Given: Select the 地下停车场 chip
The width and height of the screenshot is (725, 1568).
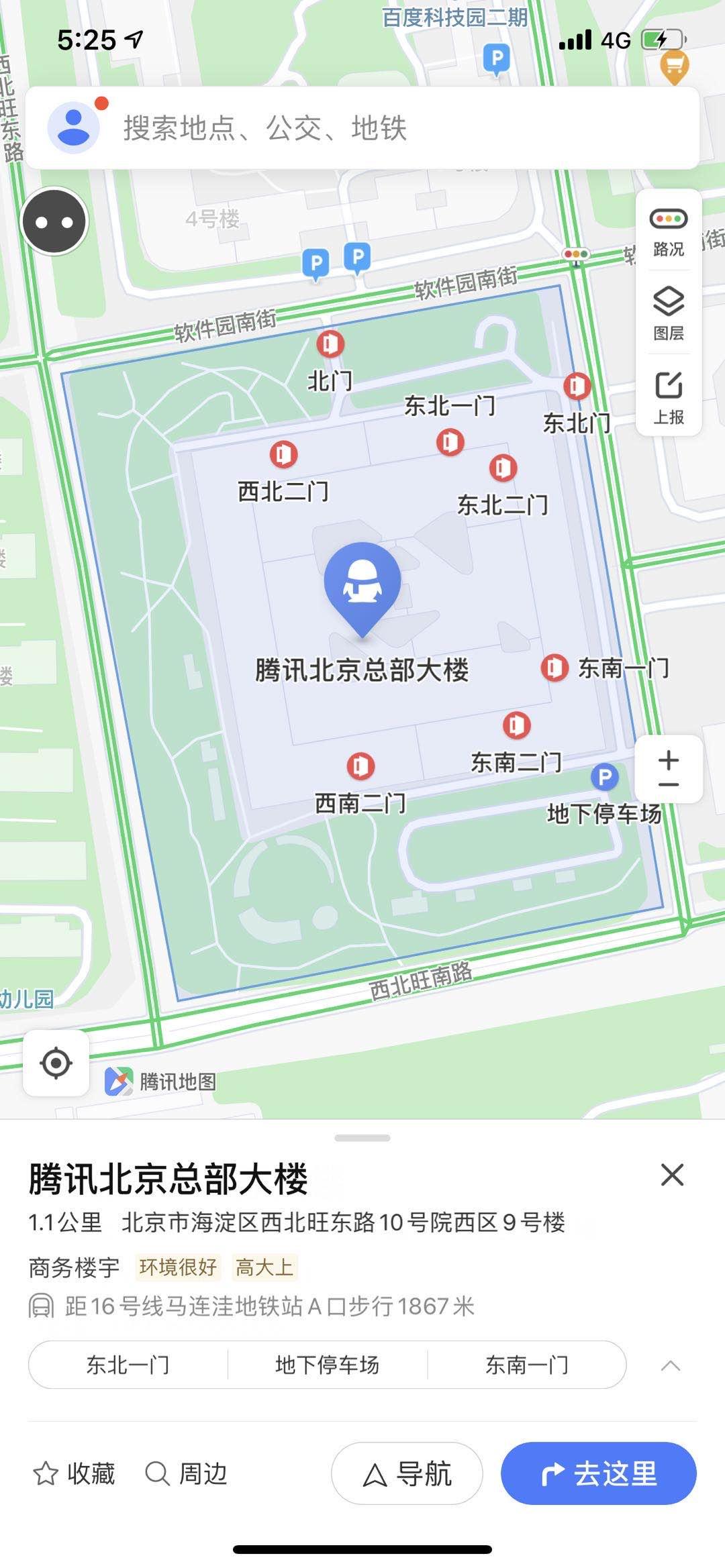Looking at the screenshot, I should pos(328,1365).
